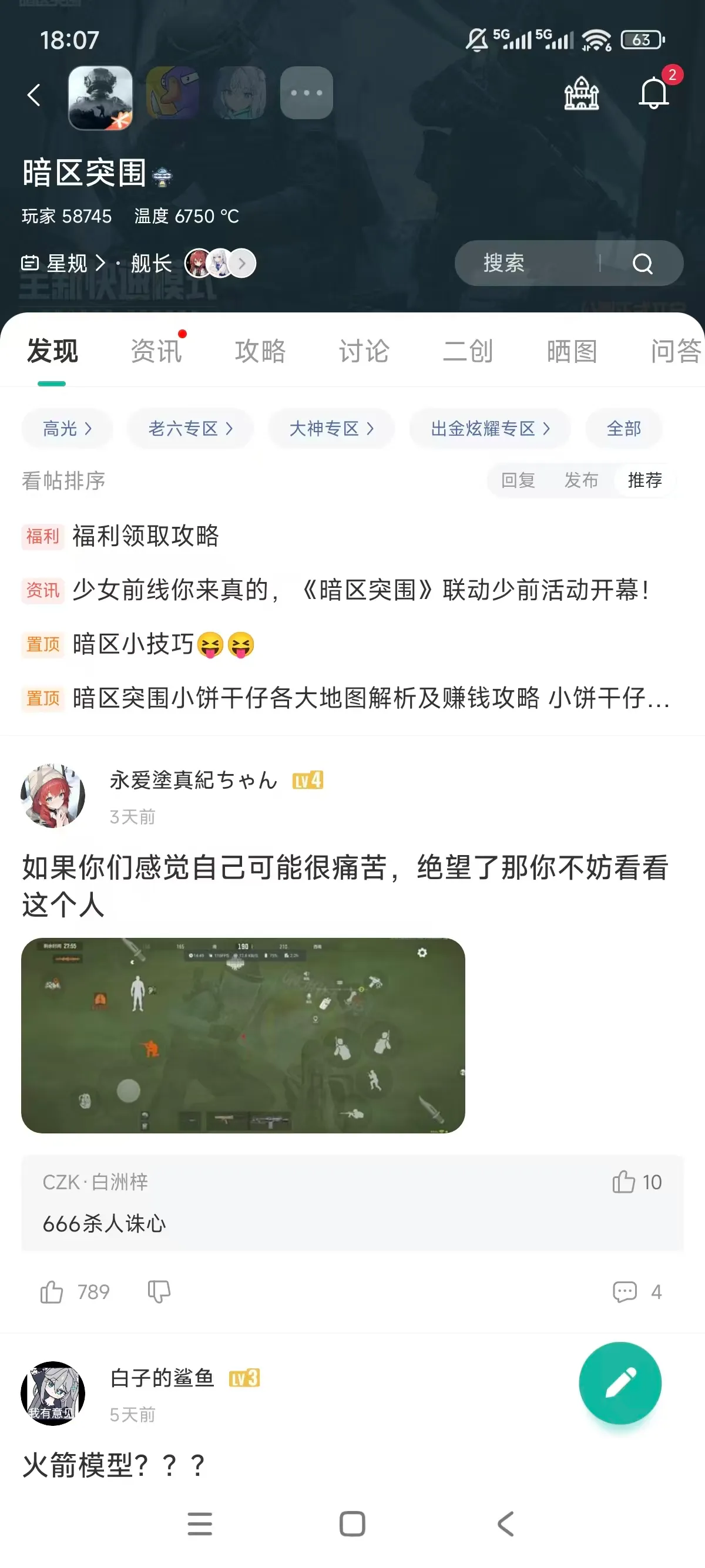Open the 出金炫耀专区 chip
The width and height of the screenshot is (705, 1568).
(490, 429)
